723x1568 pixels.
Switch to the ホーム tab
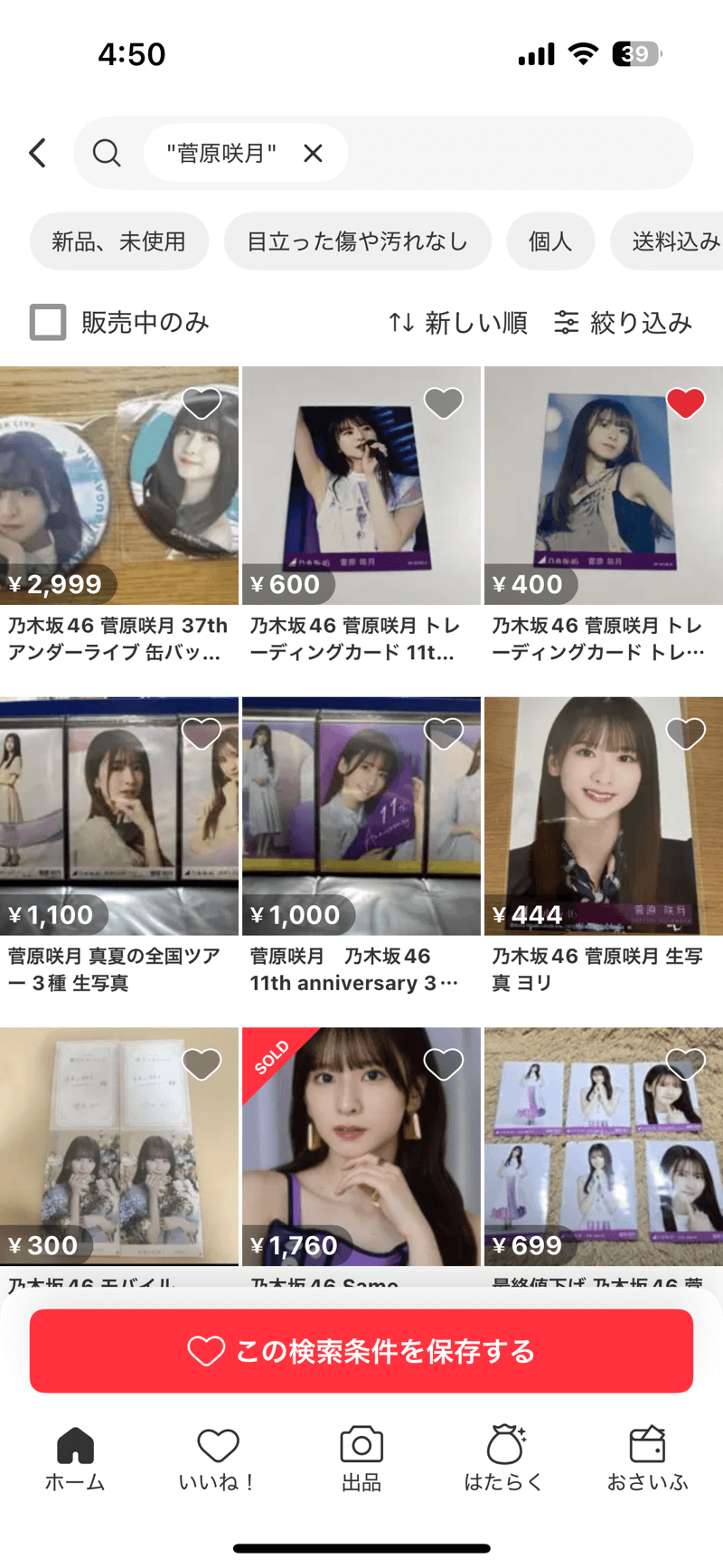(75, 1458)
